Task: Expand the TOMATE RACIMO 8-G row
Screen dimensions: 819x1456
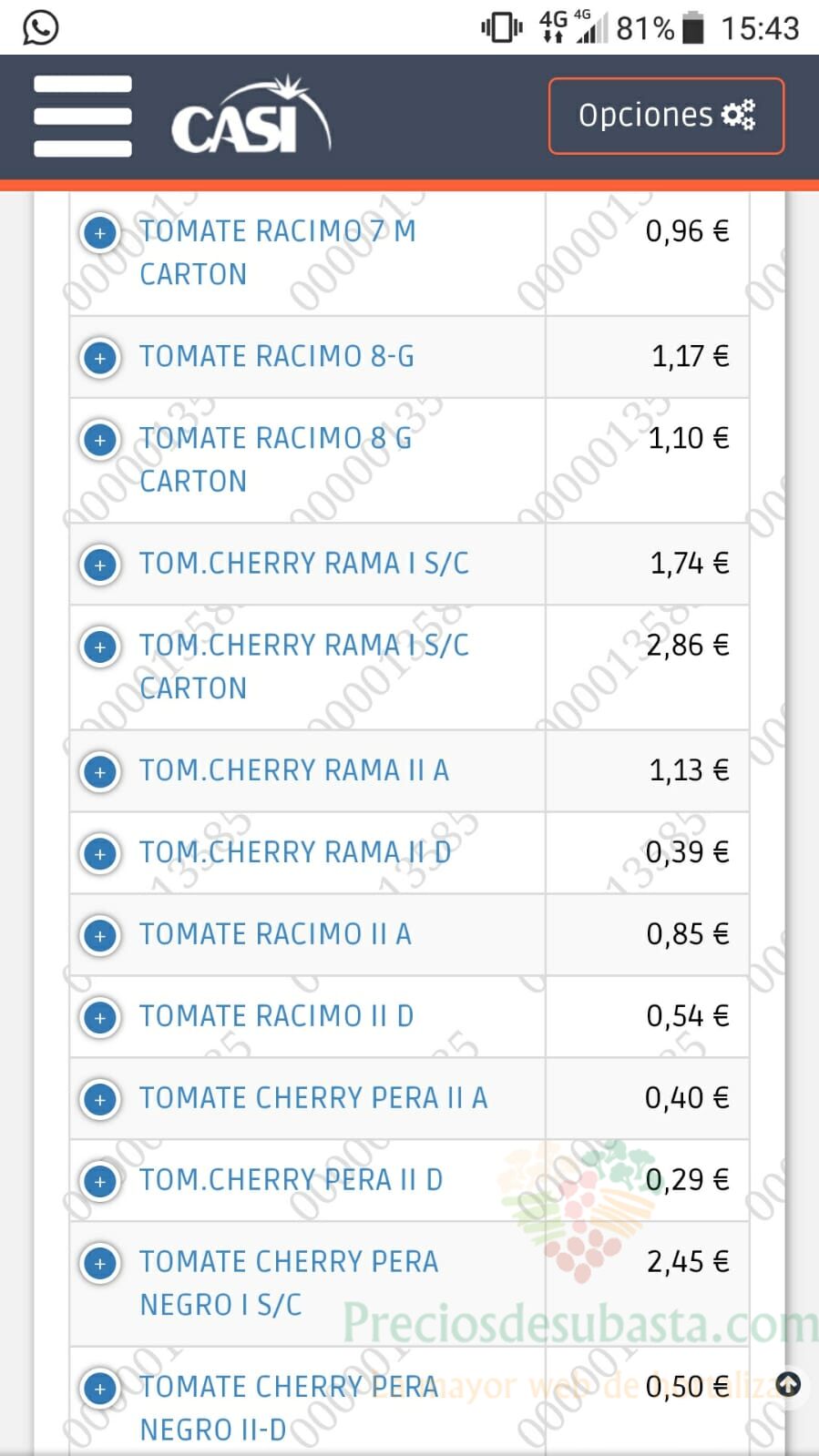Action: [x=100, y=357]
